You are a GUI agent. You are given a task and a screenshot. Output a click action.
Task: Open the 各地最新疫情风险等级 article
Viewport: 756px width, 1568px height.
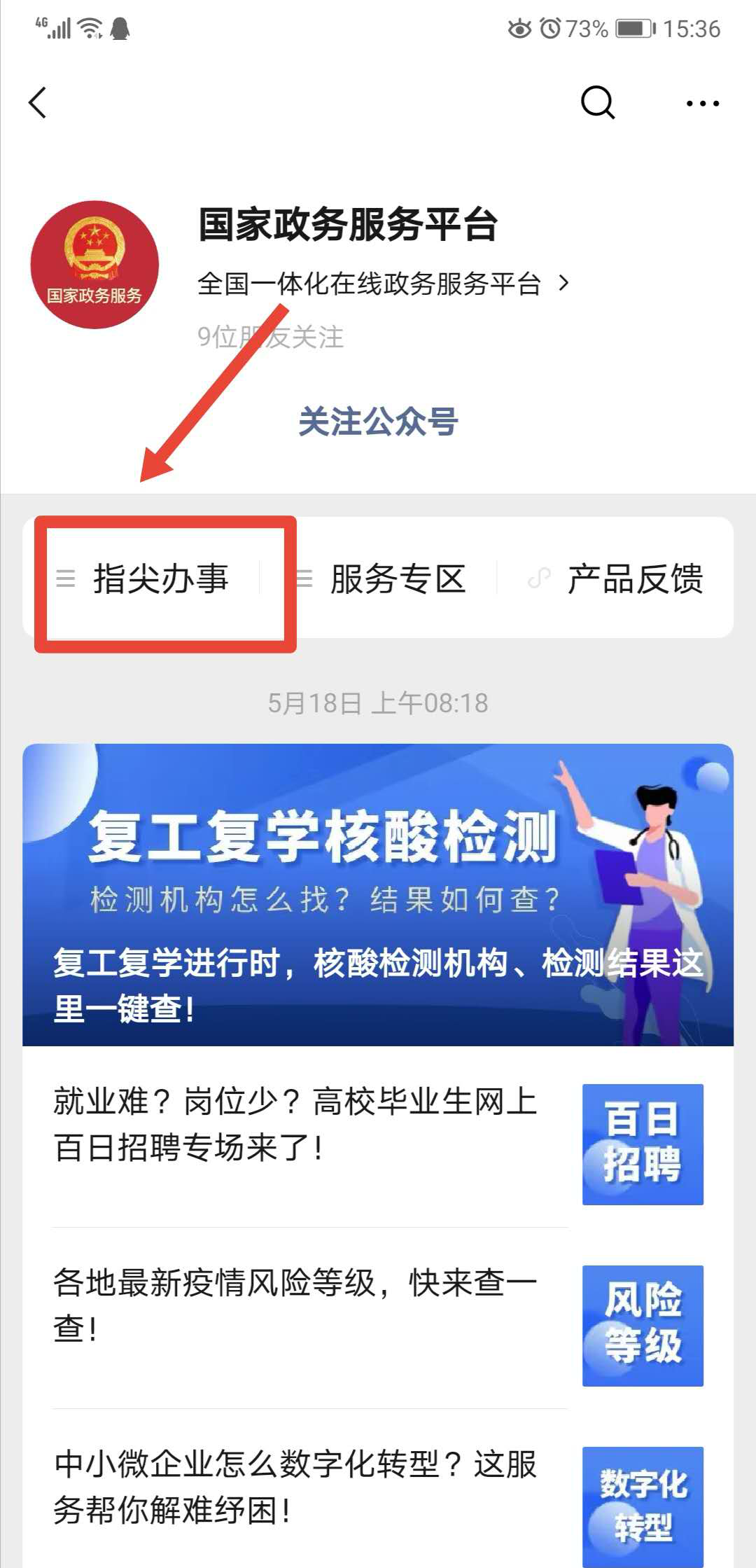coord(295,1305)
